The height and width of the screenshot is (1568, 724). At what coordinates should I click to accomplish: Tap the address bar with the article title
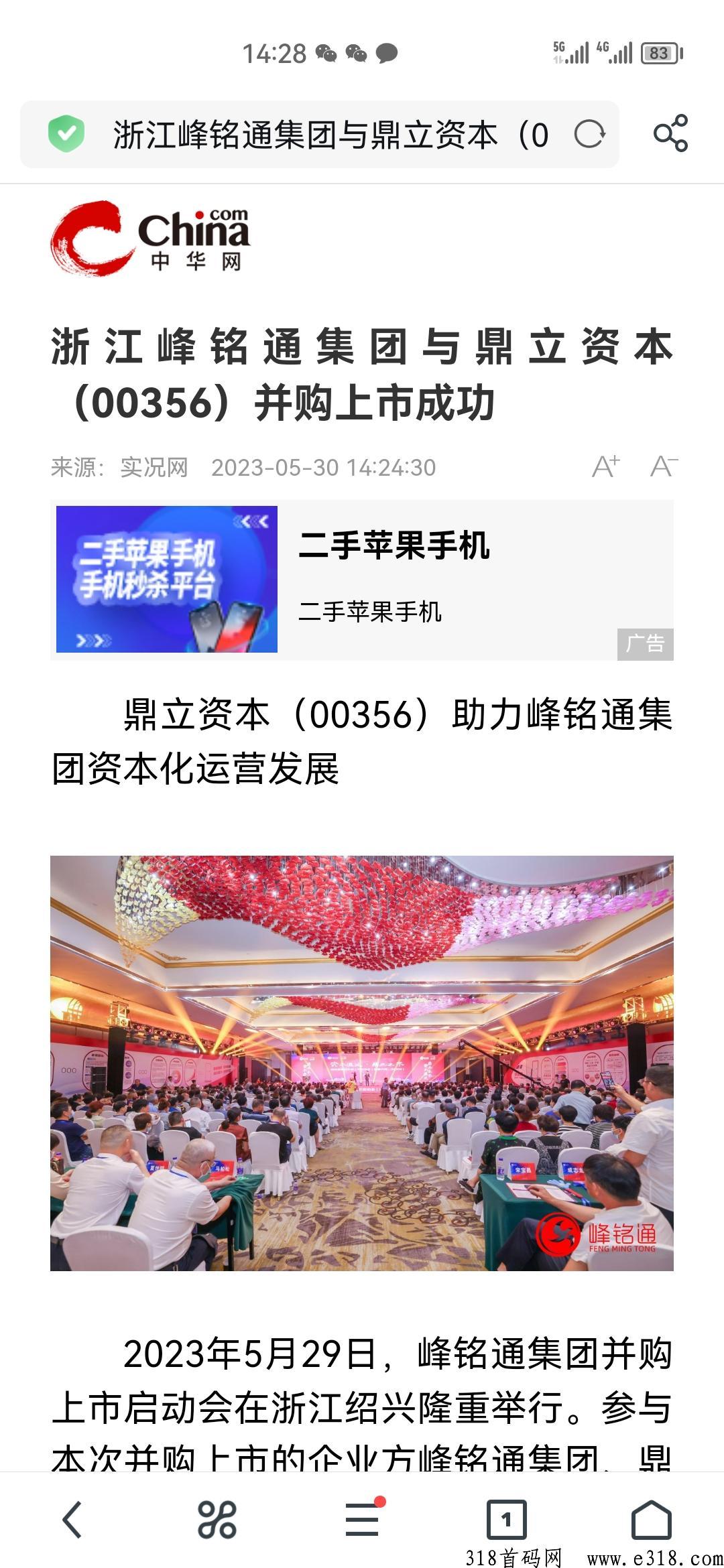pyautogui.click(x=328, y=135)
